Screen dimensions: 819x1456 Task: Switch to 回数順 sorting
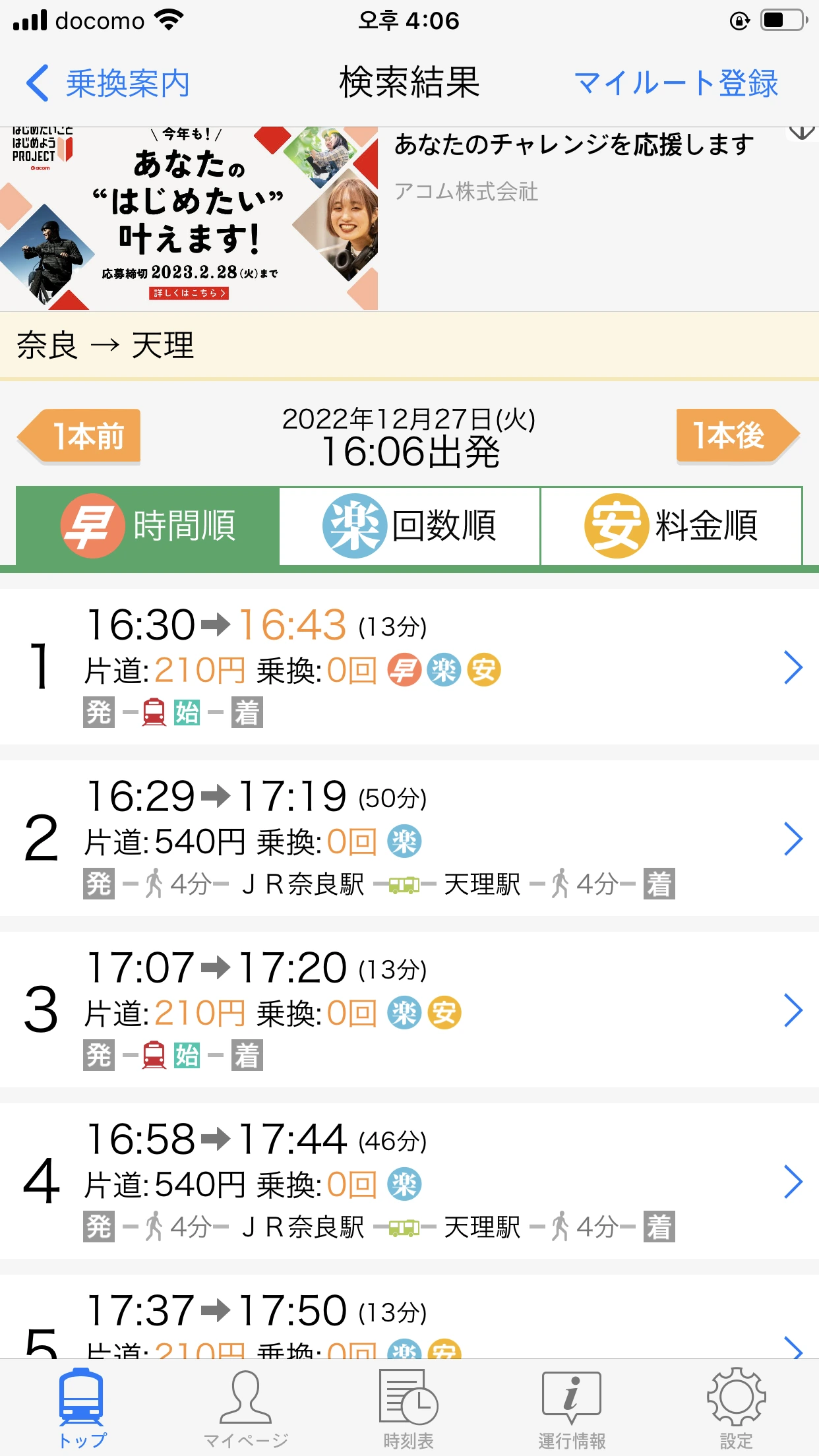[x=409, y=526]
